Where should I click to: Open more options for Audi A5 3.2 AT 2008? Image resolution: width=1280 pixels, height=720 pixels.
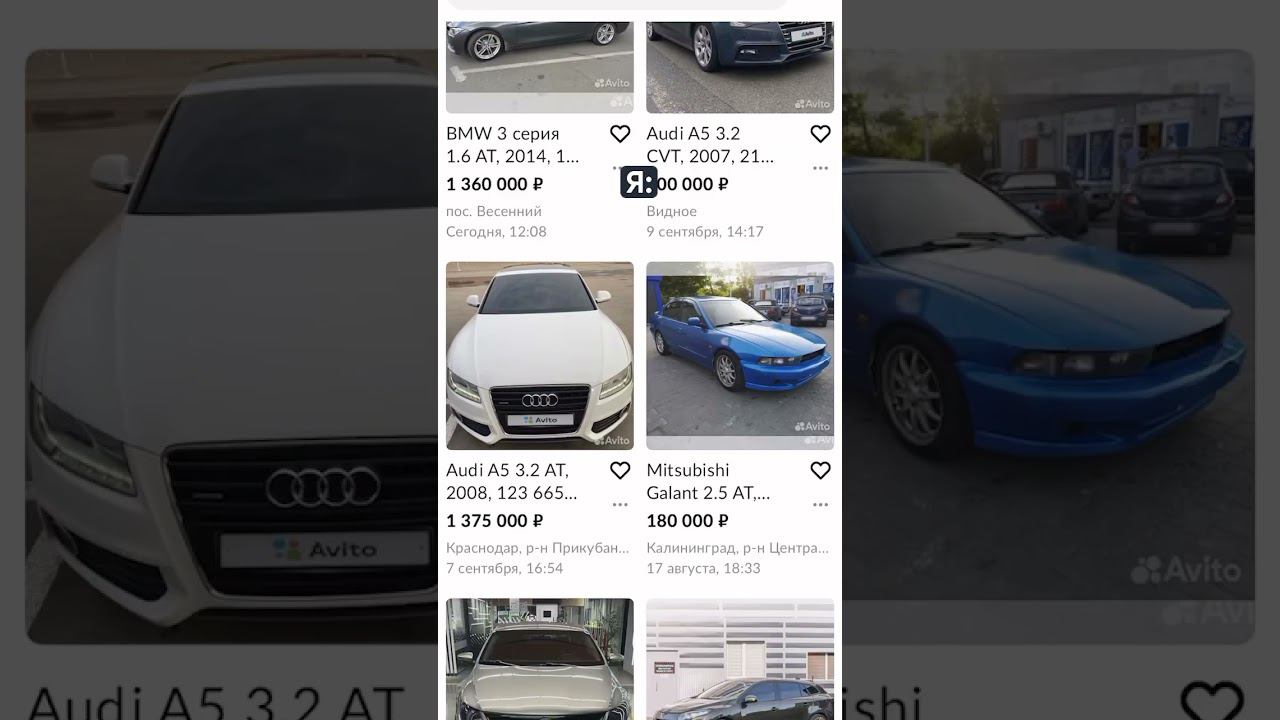tap(620, 505)
